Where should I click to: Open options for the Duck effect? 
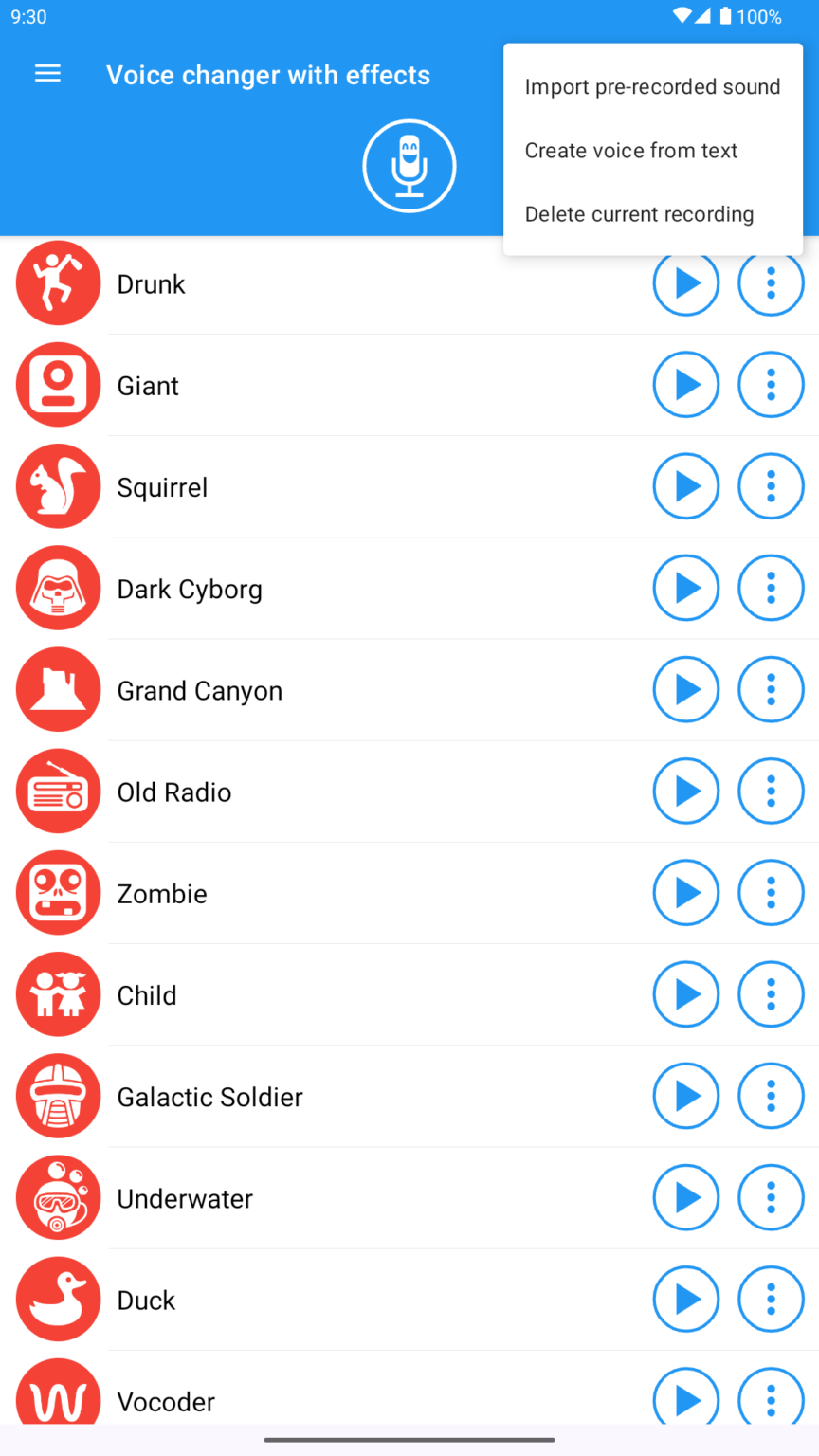click(771, 1299)
